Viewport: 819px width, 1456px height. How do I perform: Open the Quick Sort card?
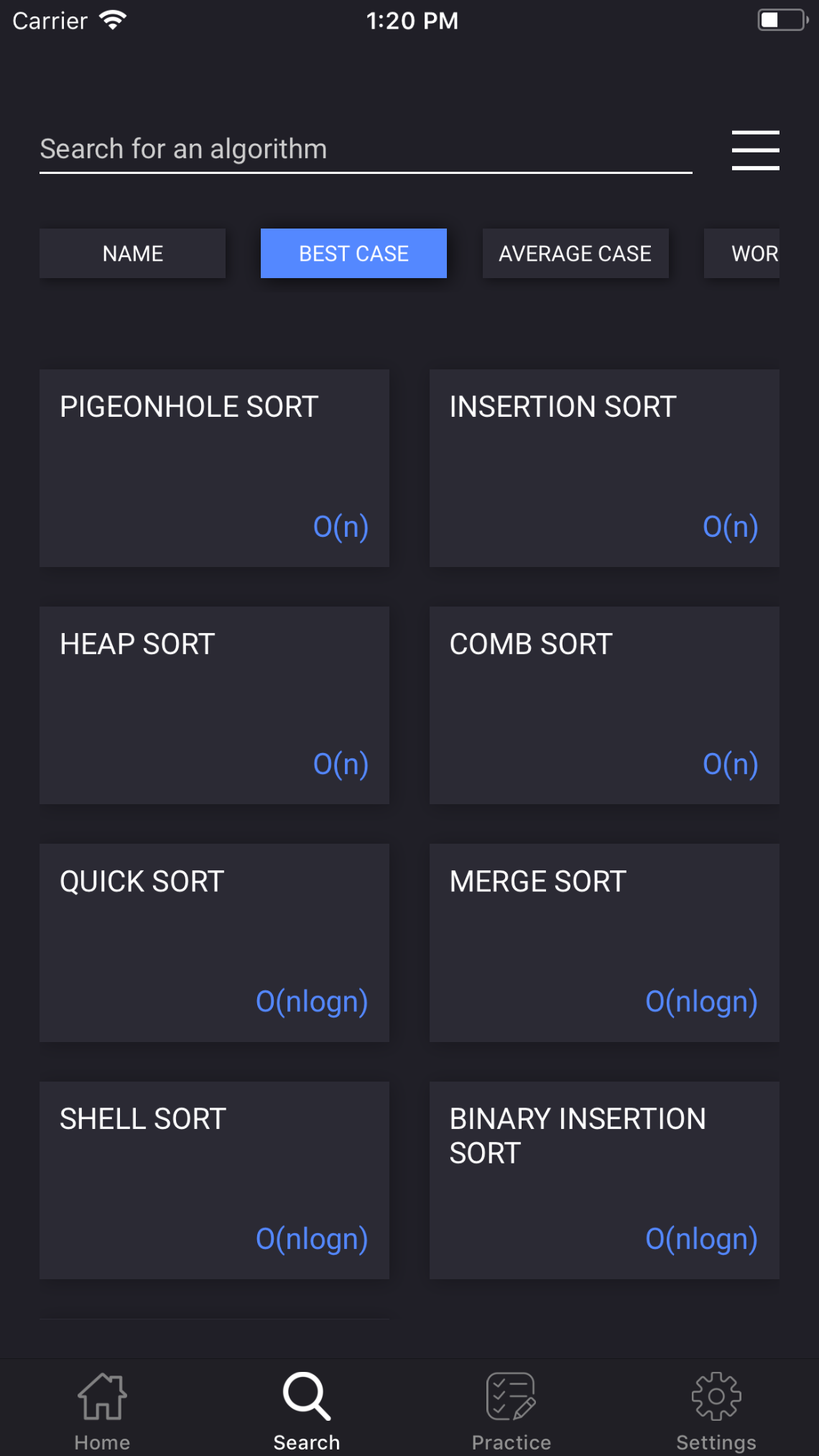pyautogui.click(x=214, y=943)
